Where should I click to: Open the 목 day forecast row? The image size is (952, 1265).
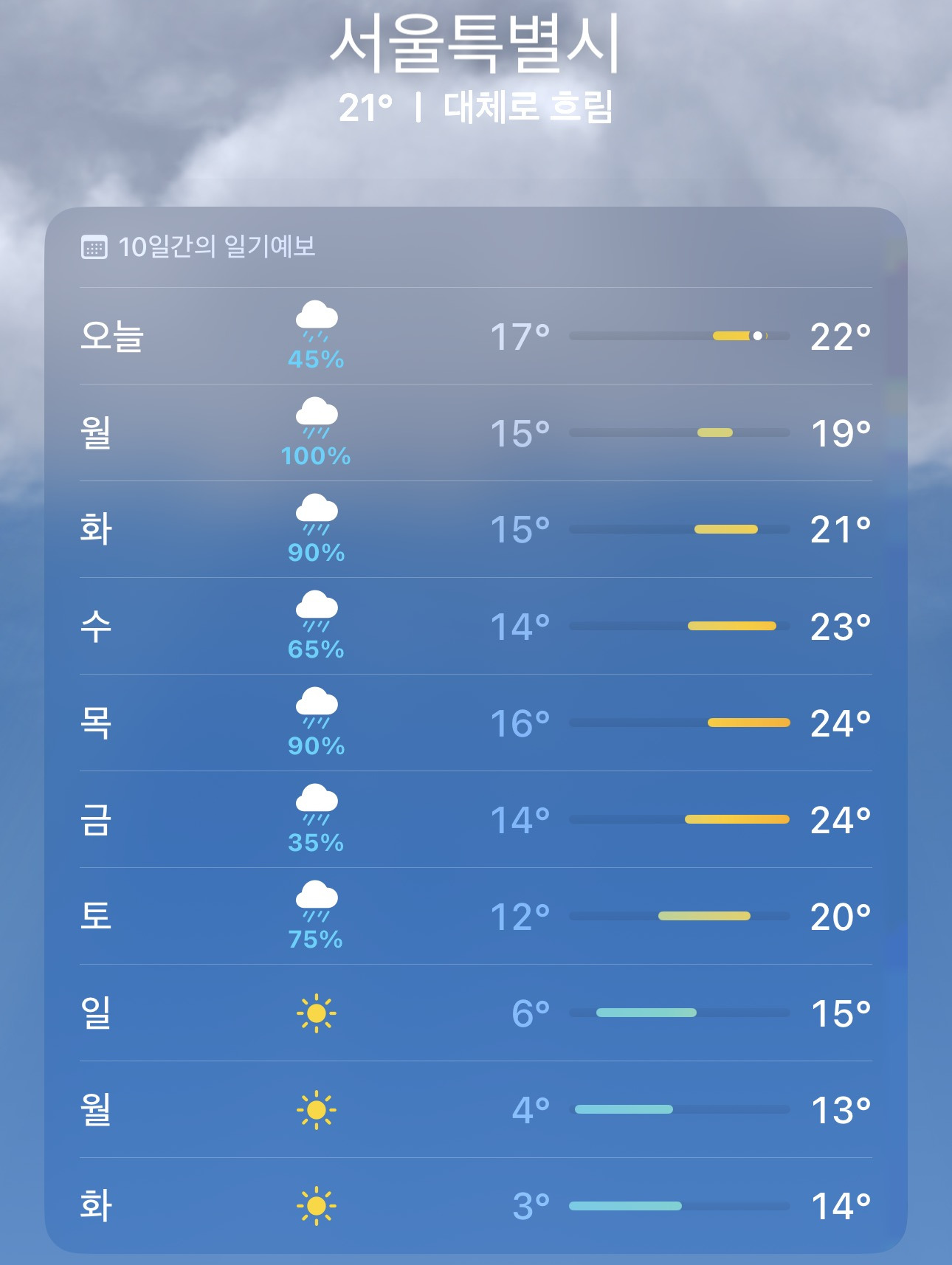coord(475,723)
